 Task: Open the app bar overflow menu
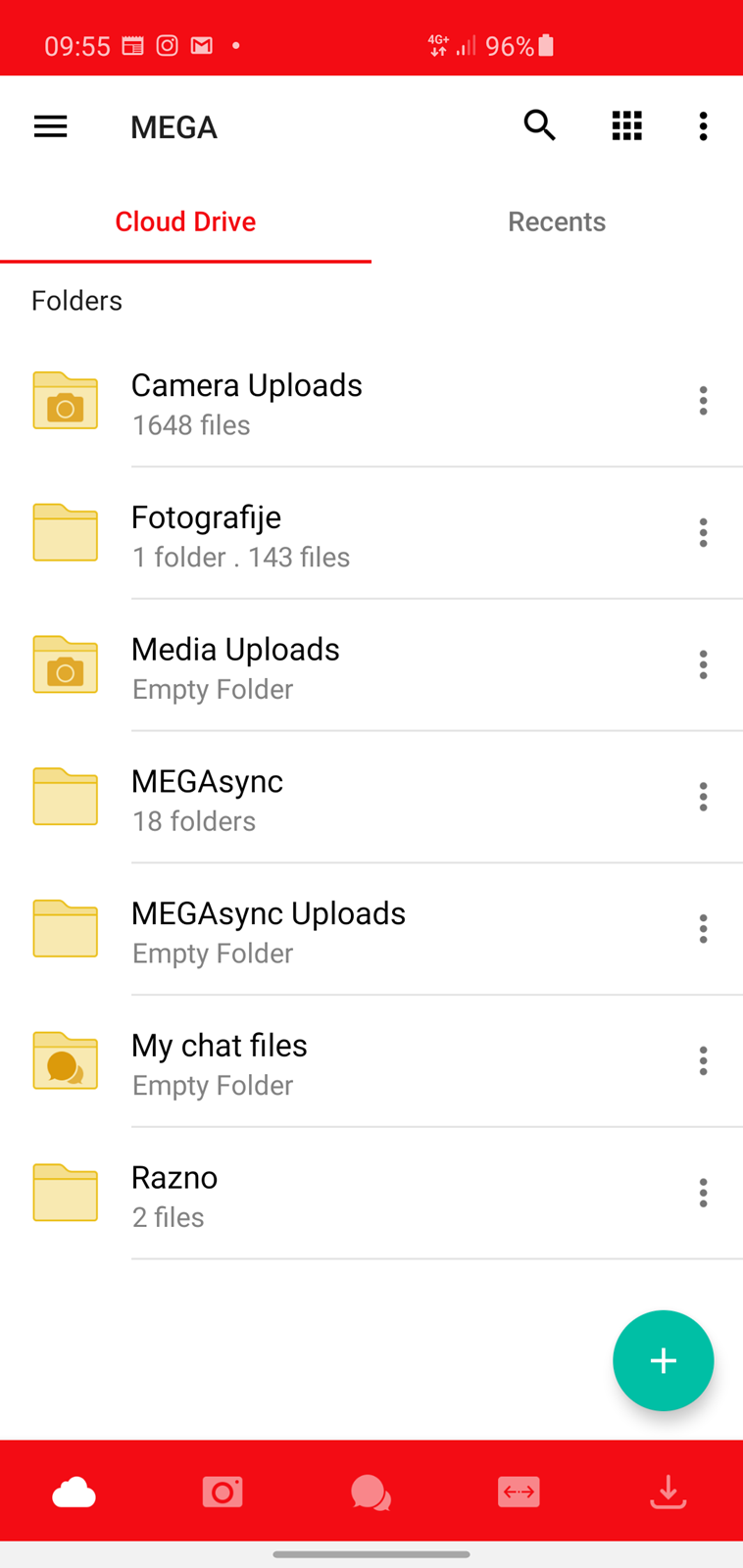pyautogui.click(x=703, y=125)
